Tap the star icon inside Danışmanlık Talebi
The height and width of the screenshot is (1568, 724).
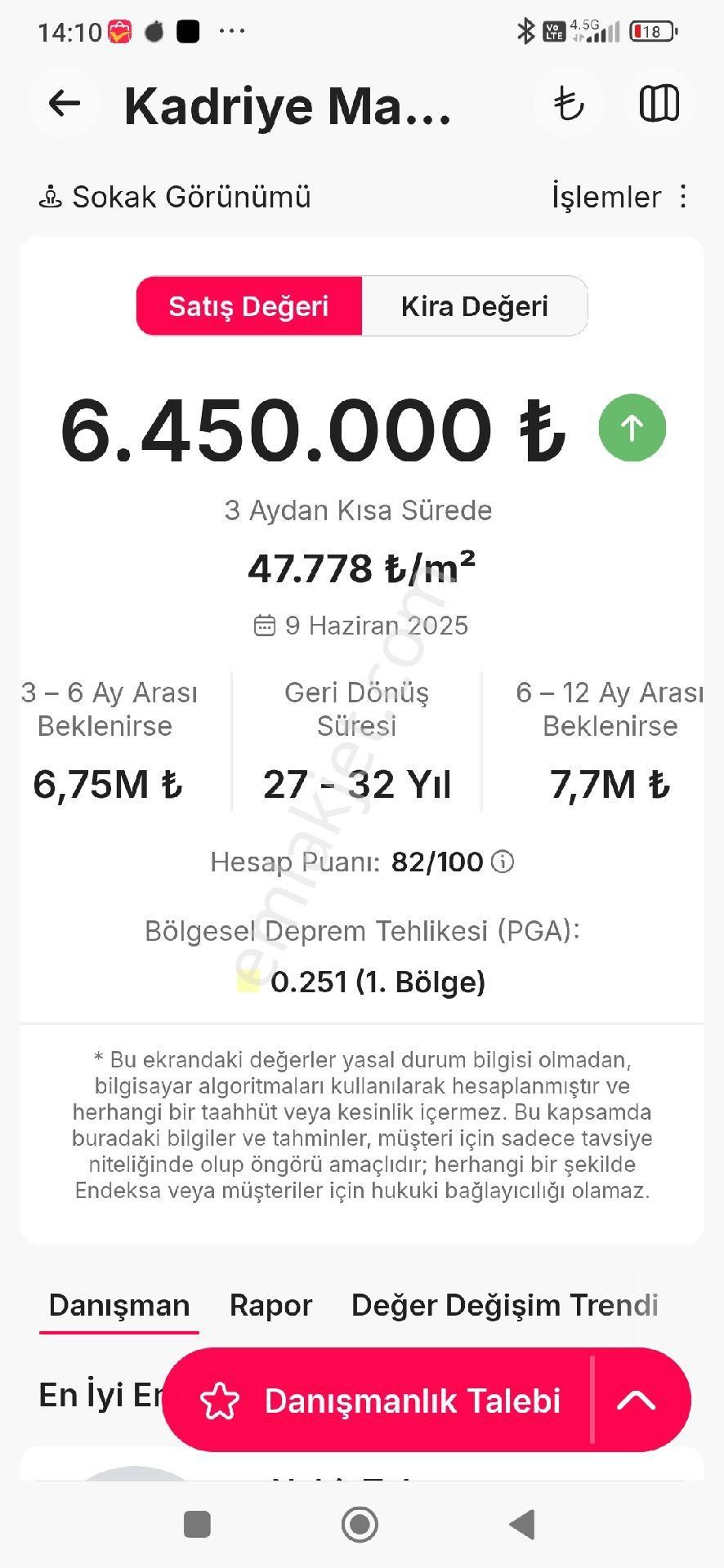click(219, 1400)
